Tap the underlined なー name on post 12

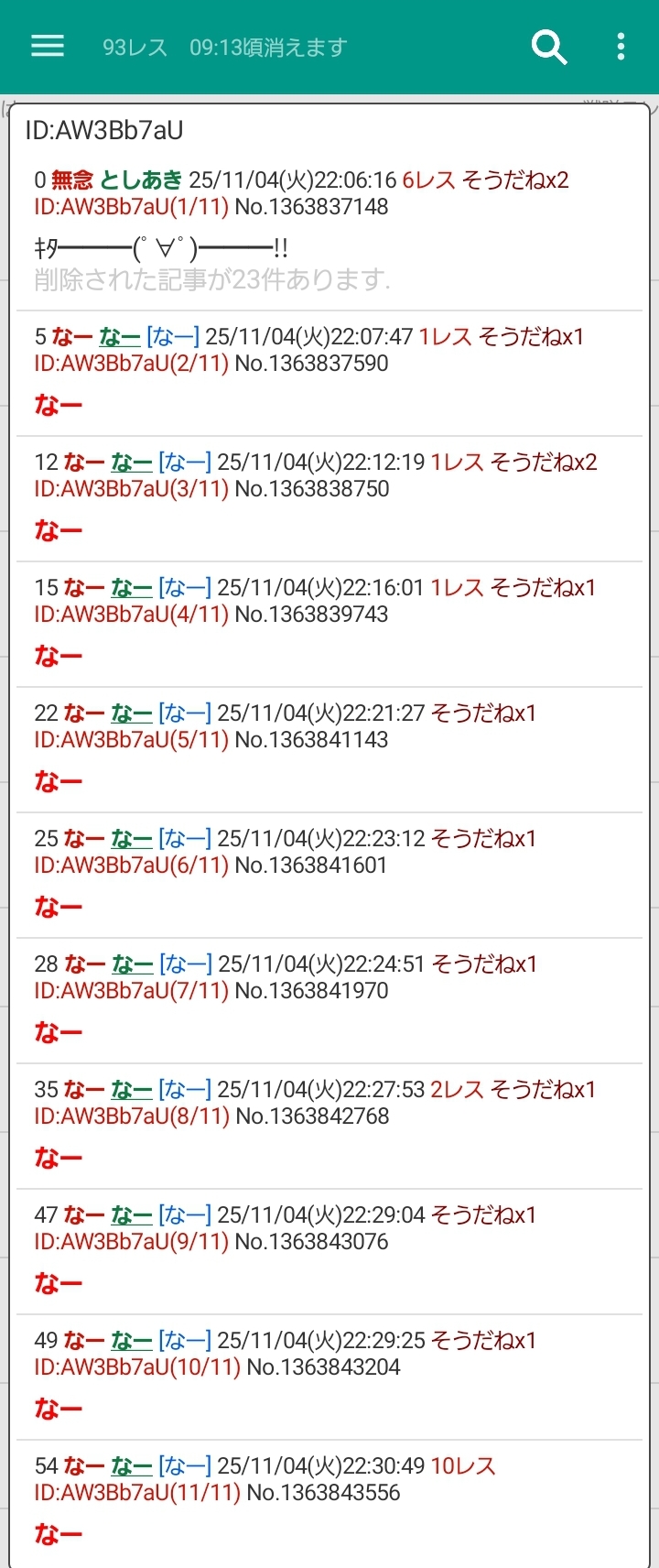[x=132, y=463]
